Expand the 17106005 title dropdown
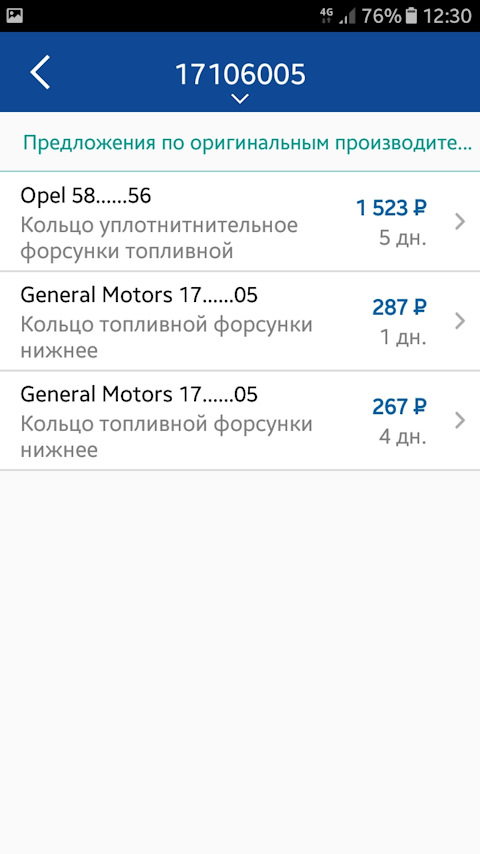The width and height of the screenshot is (480, 854). coord(240,99)
